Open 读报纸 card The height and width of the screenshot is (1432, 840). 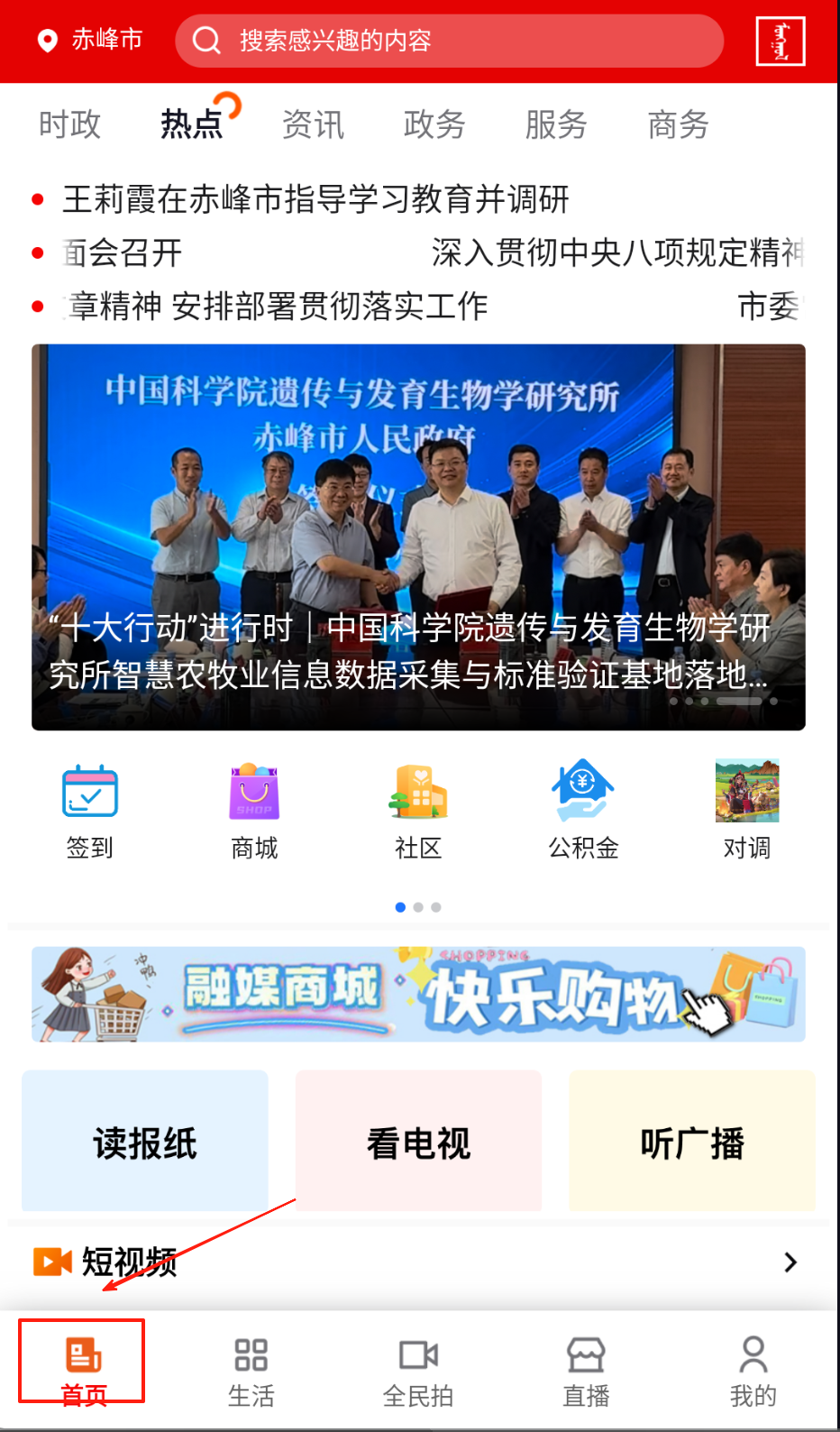145,1141
